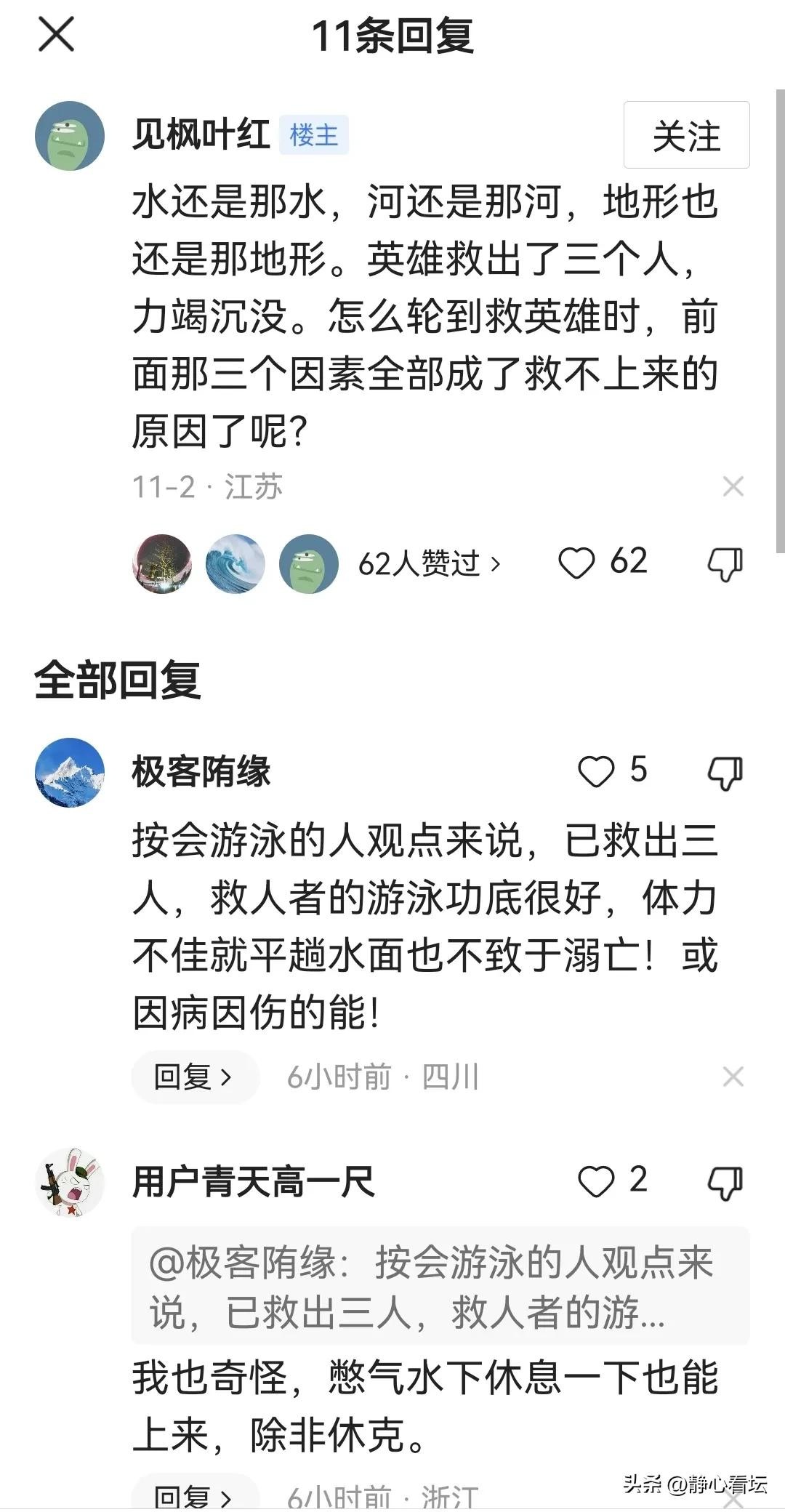Follow 见枫叶红 with the 关注 button
Screen dimensions: 785x1512
point(686,135)
